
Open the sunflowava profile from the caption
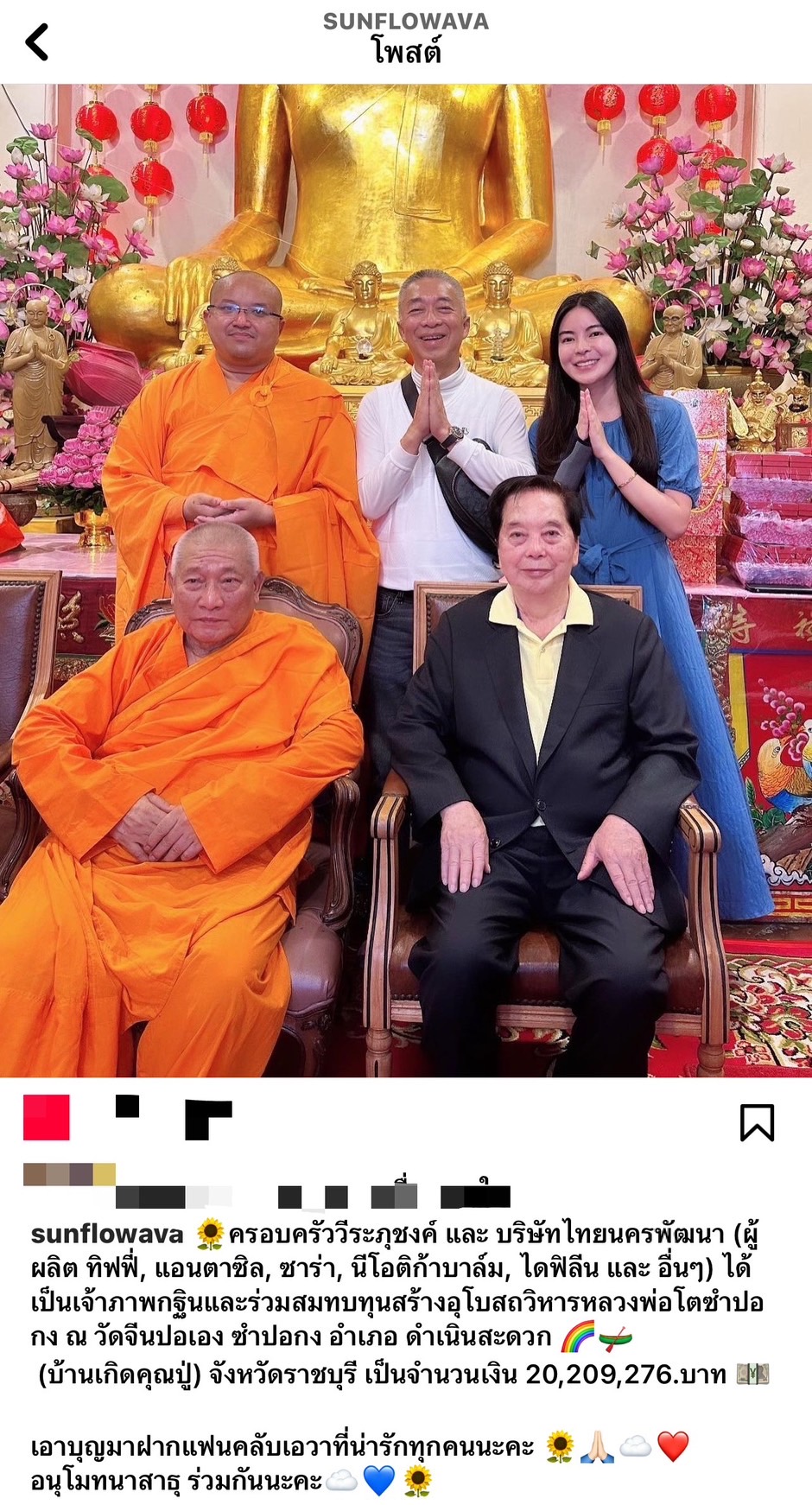click(x=107, y=1233)
